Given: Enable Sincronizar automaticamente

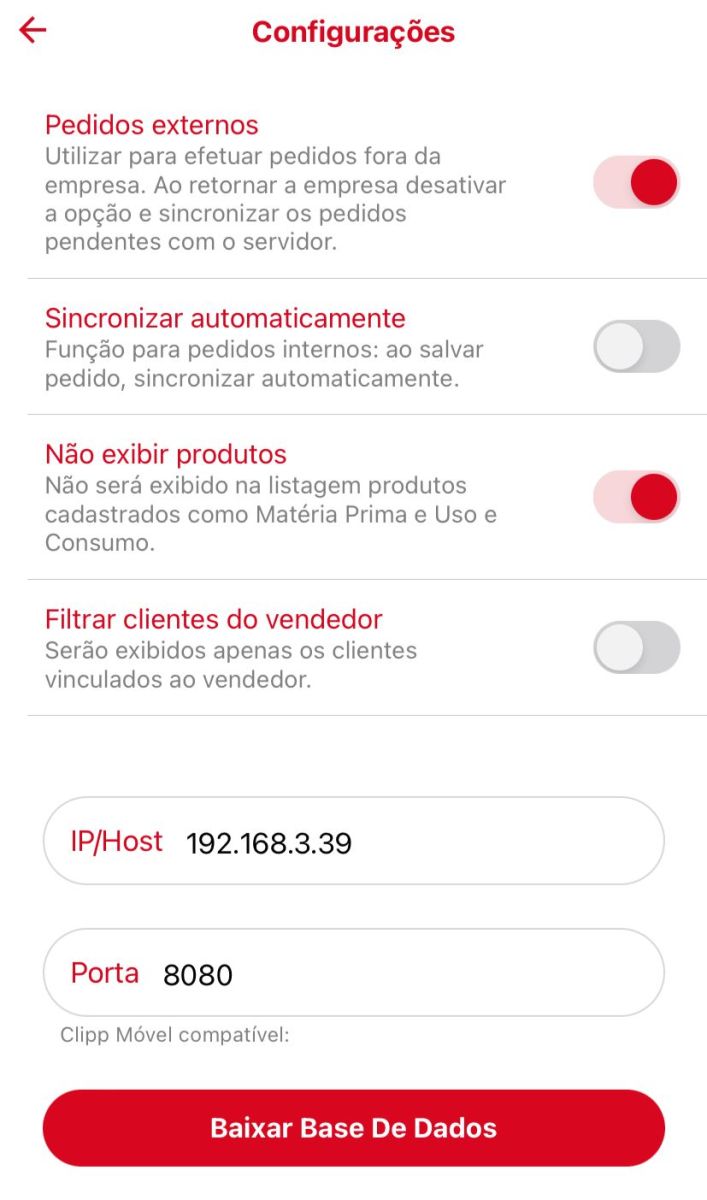Looking at the screenshot, I should pyautogui.click(x=637, y=347).
